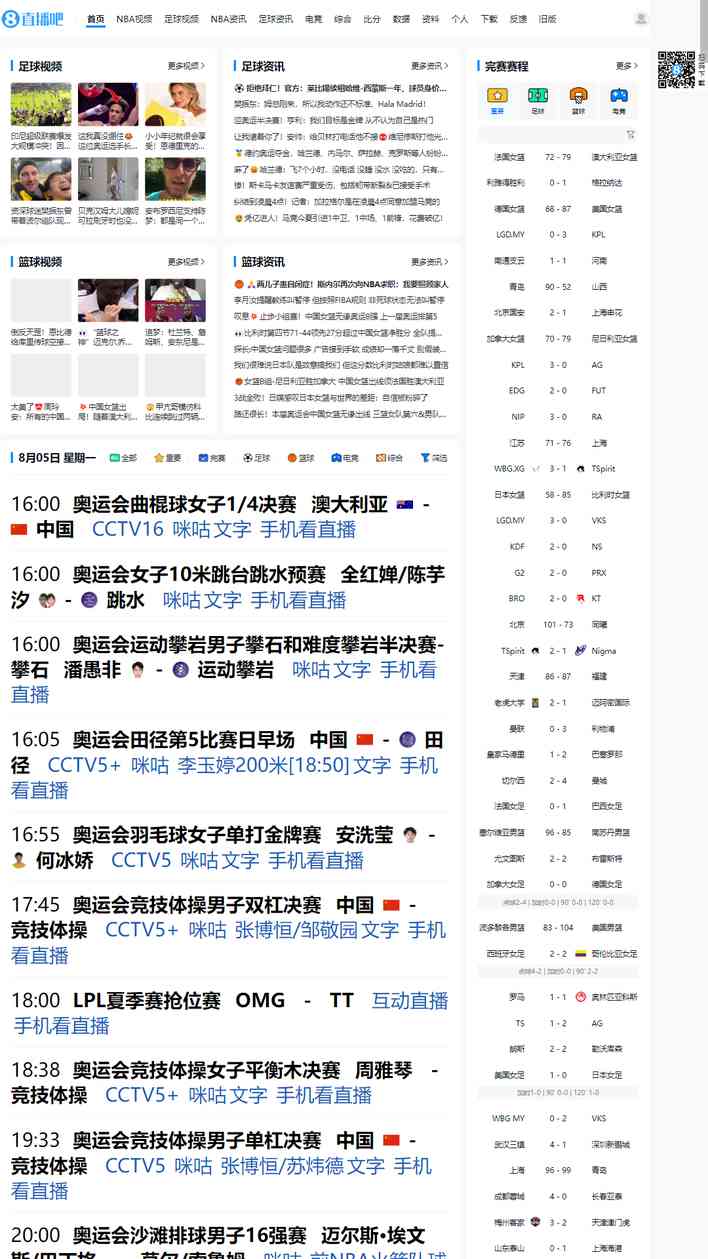Open the 数据 nav item
708x1259 pixels.
click(401, 19)
